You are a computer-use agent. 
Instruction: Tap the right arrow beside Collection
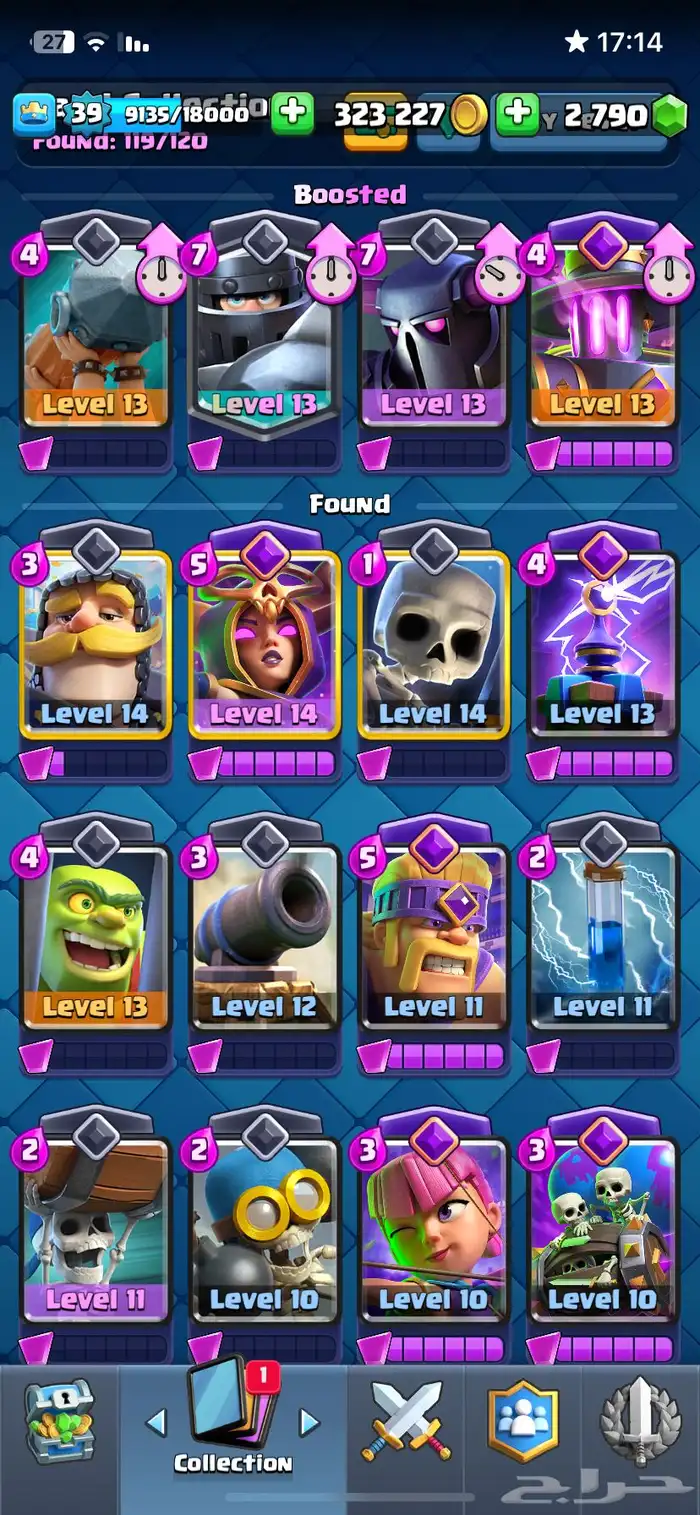tap(309, 1421)
